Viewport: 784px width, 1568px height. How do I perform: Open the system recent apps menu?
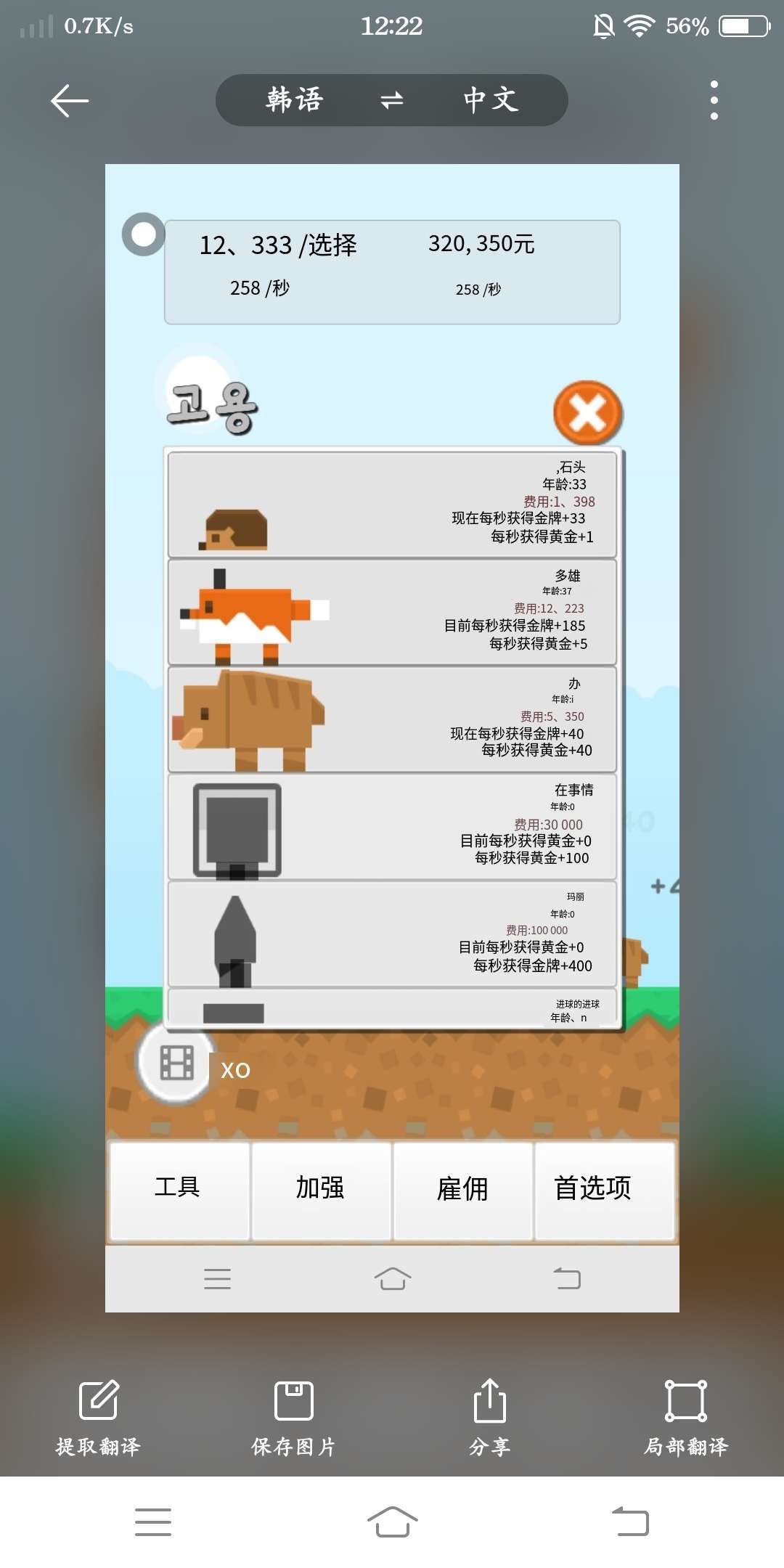[153, 1522]
